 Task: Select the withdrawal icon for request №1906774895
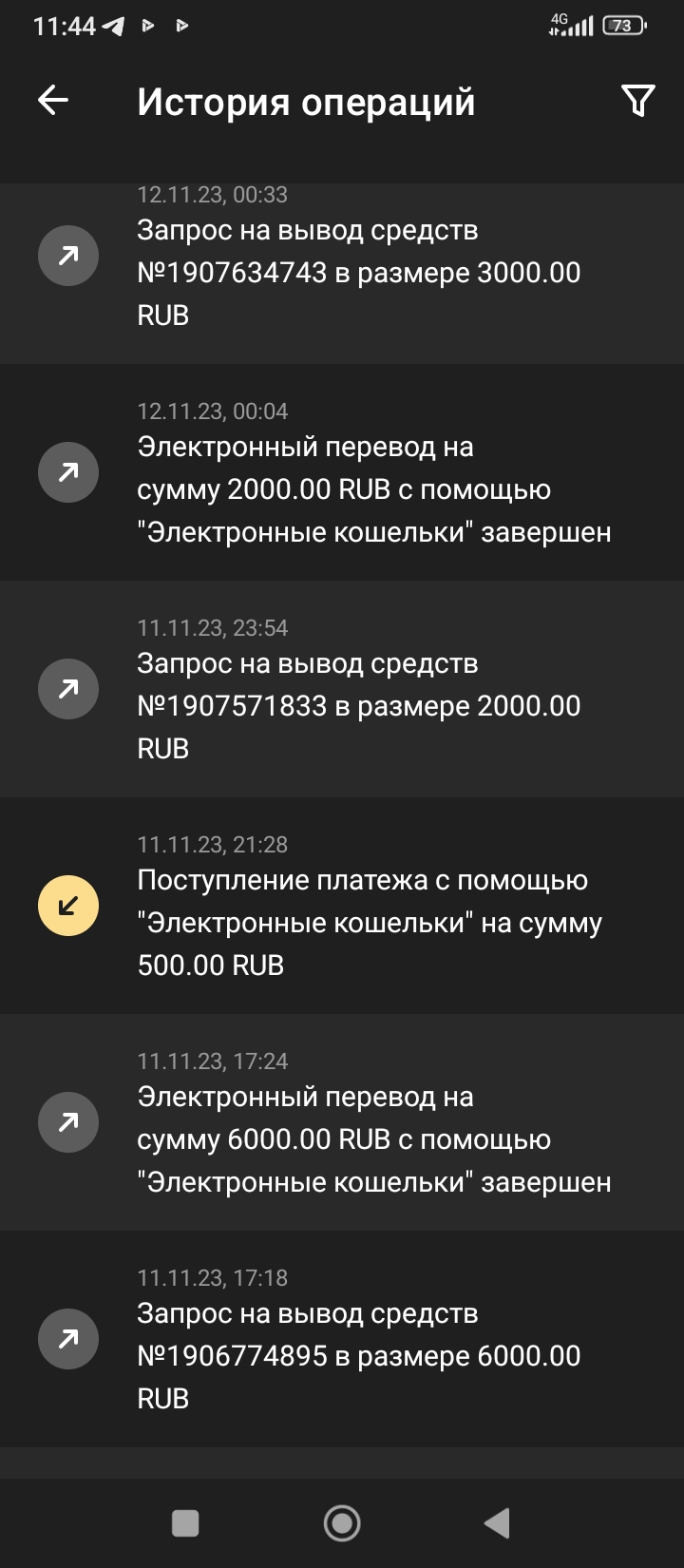coord(67,1338)
